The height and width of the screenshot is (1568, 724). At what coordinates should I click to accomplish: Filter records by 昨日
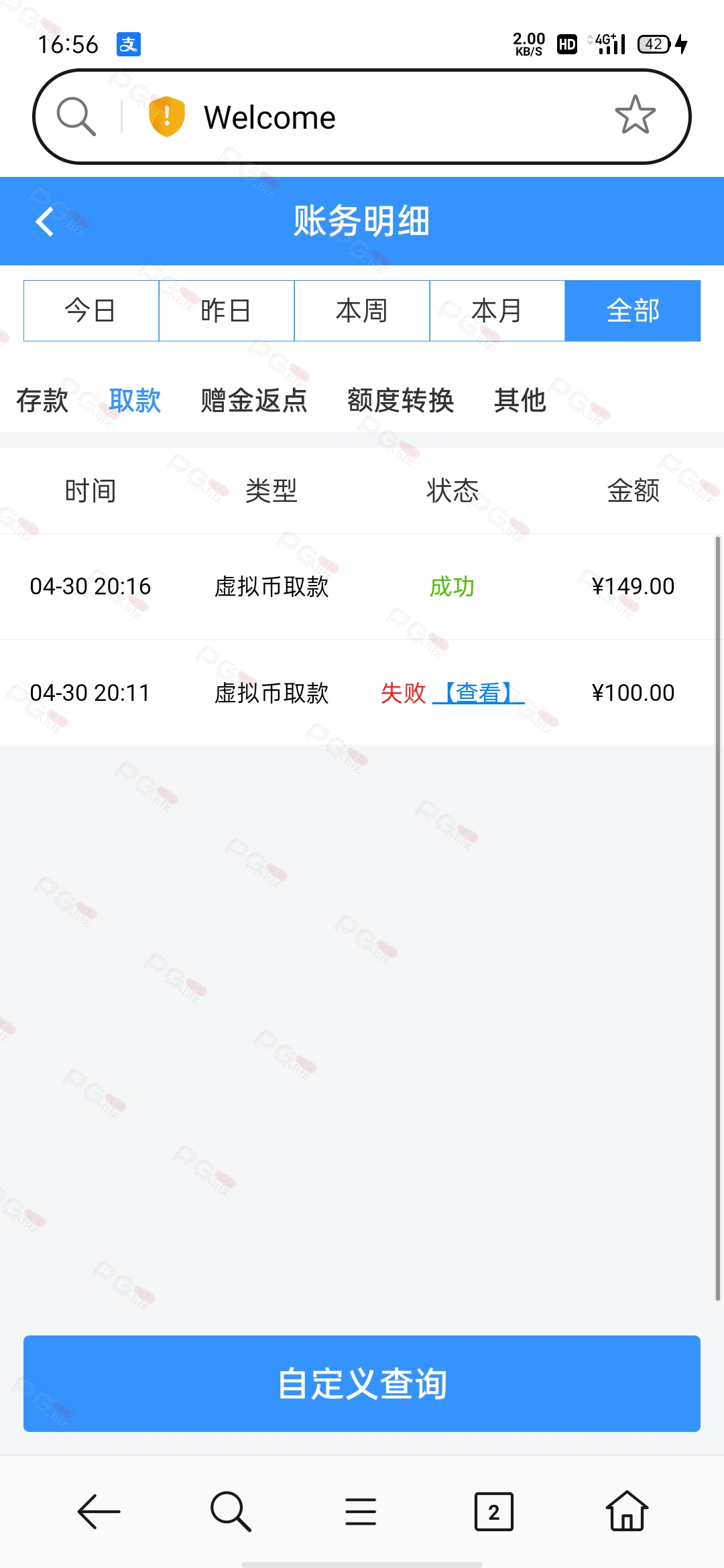pyautogui.click(x=227, y=311)
